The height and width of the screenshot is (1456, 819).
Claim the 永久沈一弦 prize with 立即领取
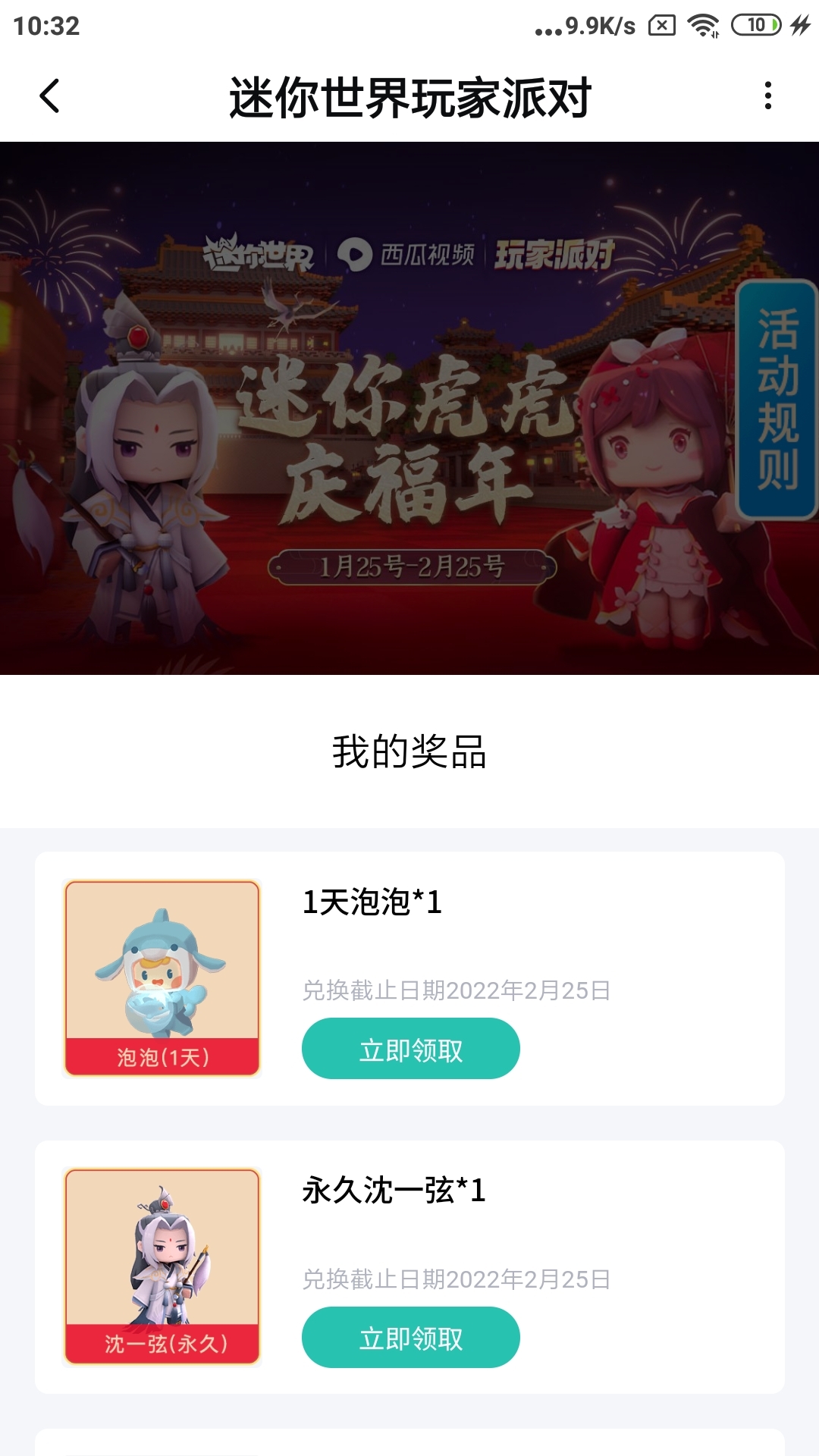click(410, 1338)
